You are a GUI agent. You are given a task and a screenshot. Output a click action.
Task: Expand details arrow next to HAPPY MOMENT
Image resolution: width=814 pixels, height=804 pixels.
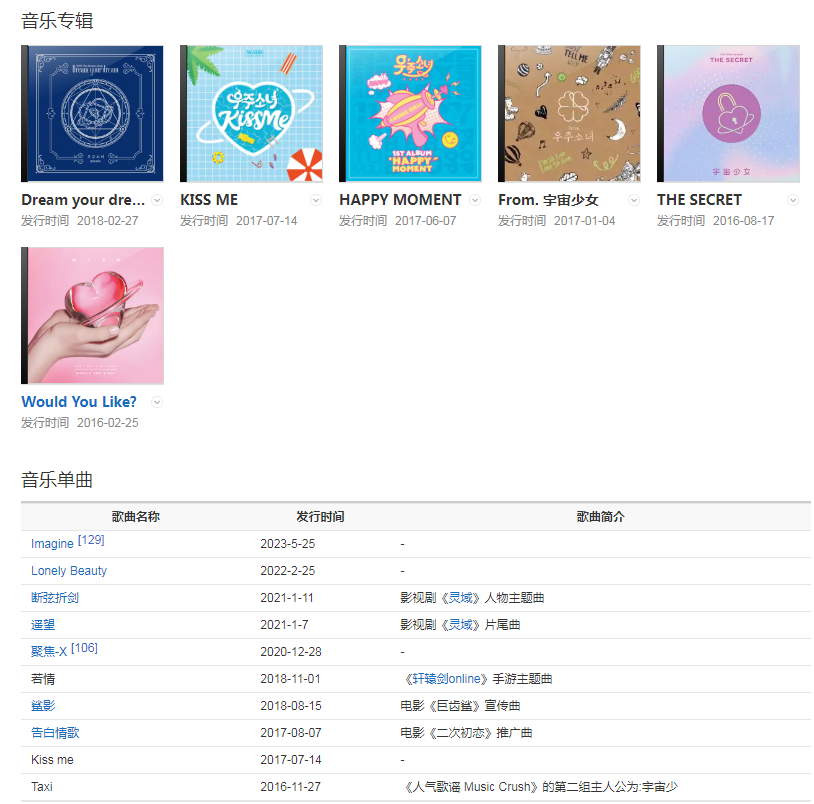(x=475, y=200)
